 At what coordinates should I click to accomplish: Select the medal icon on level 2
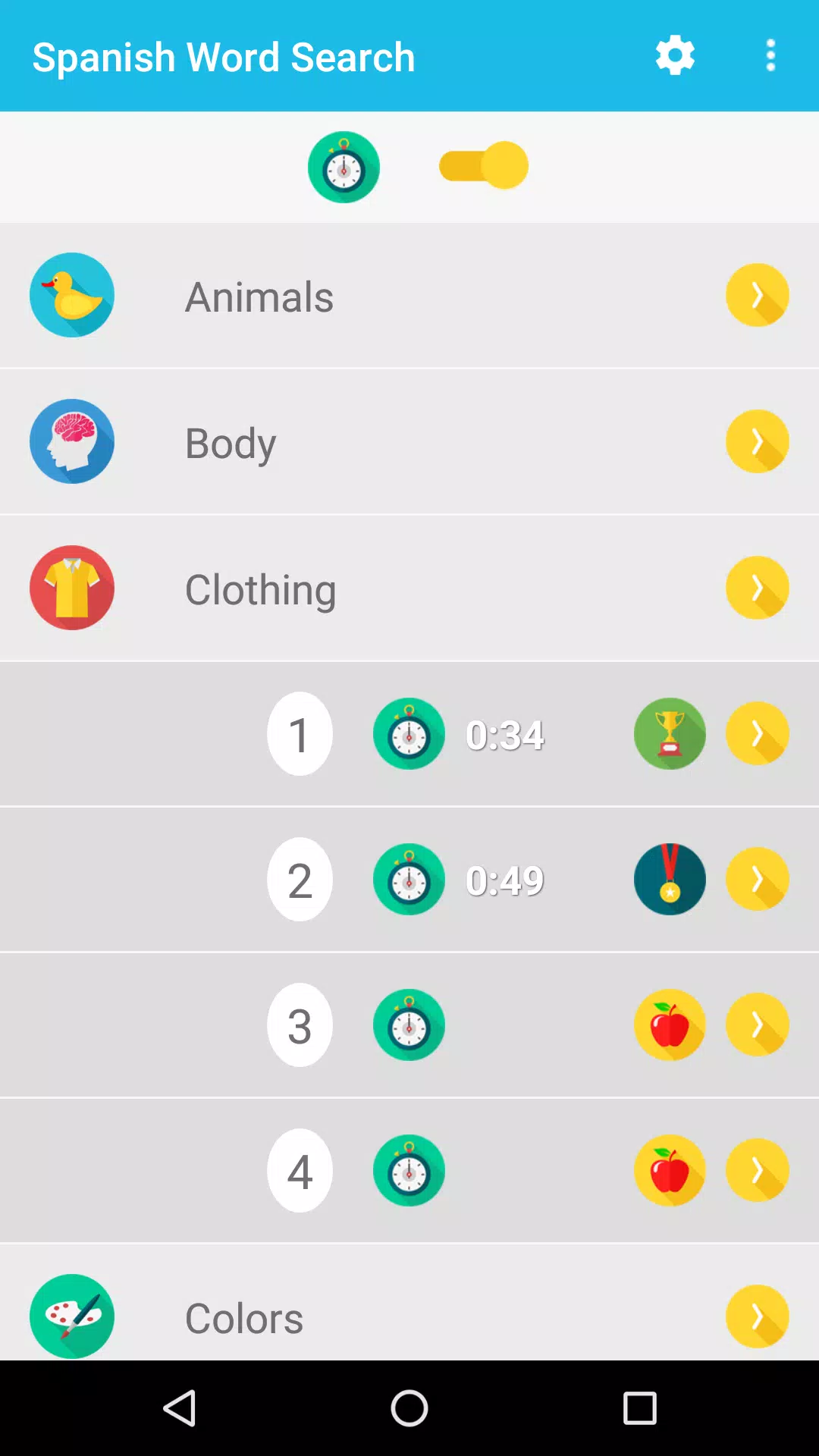(670, 879)
